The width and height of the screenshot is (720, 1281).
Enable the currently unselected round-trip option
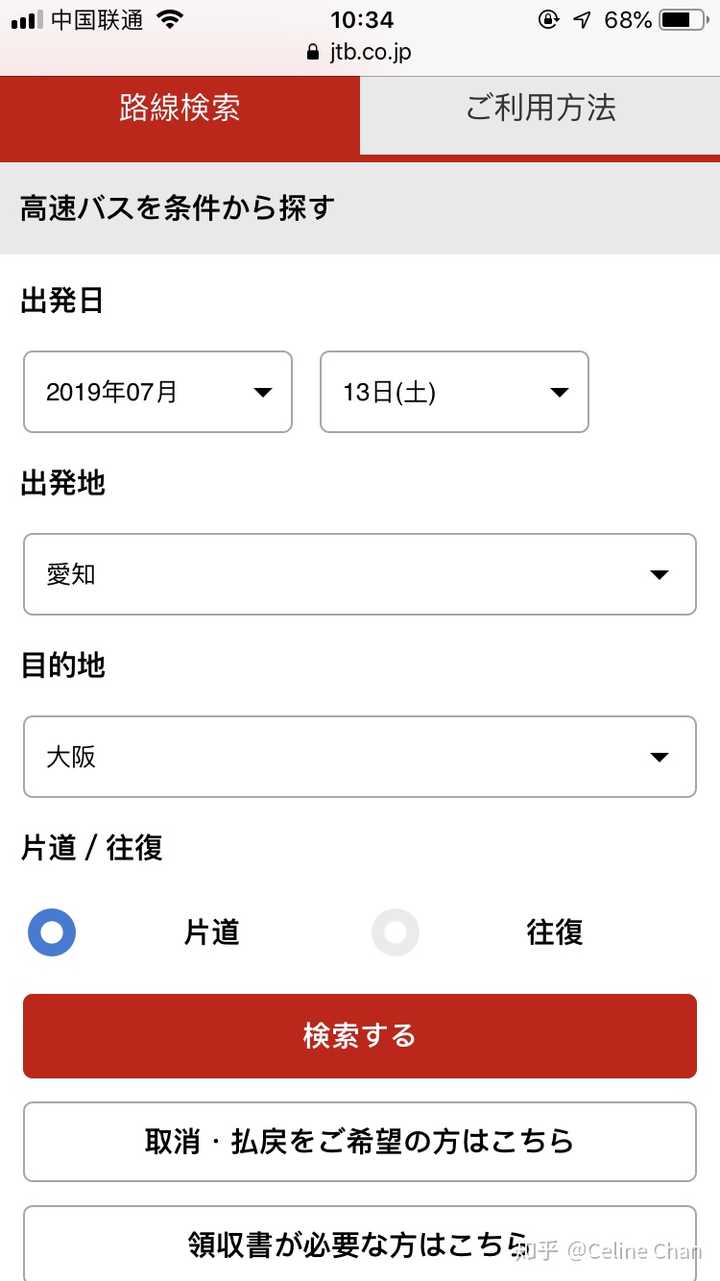[x=396, y=932]
